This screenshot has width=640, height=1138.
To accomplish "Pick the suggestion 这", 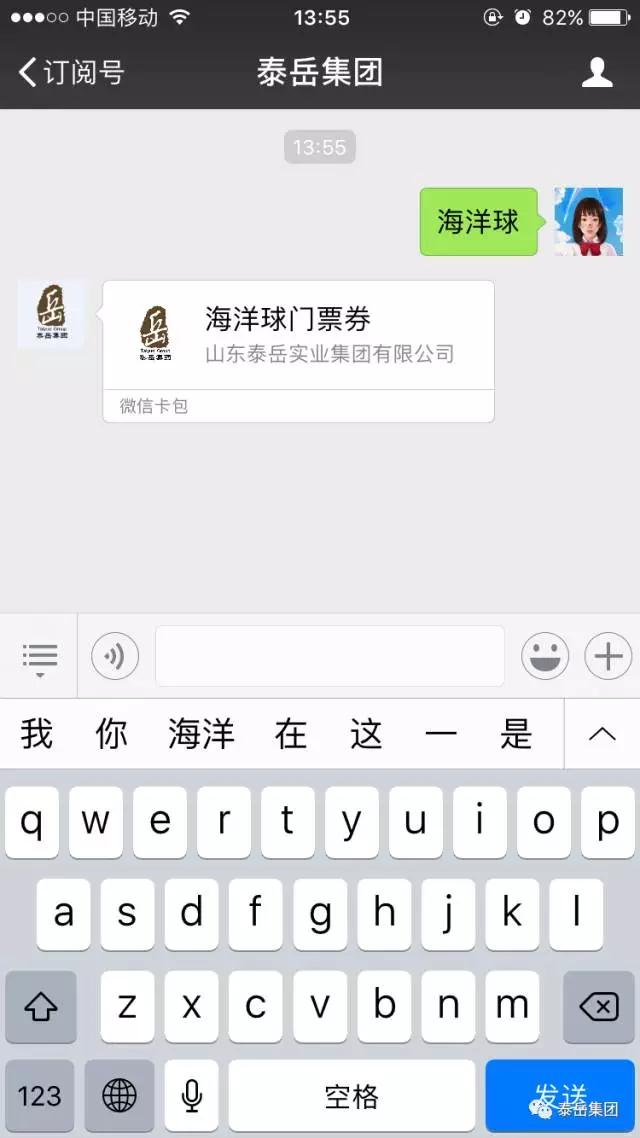I will [x=366, y=734].
